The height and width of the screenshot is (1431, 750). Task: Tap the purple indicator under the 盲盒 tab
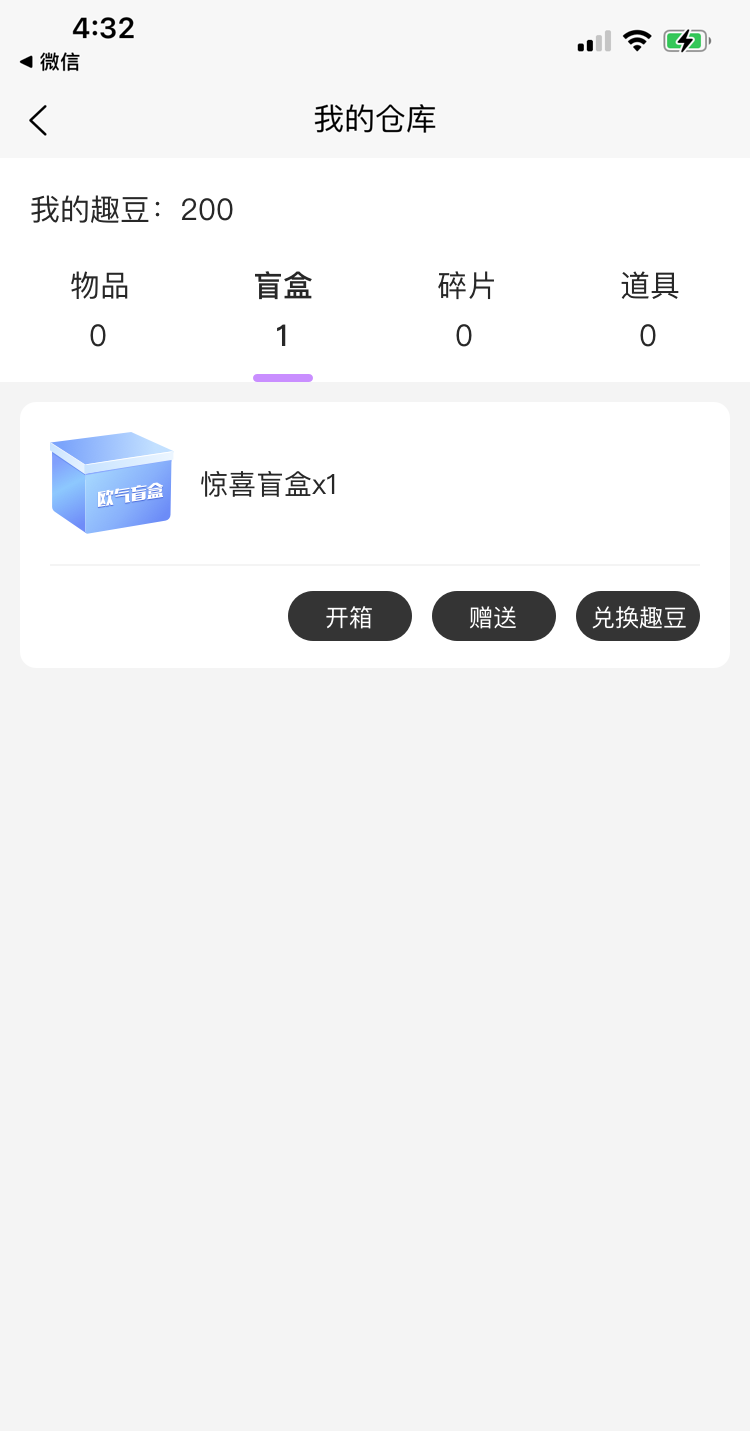pyautogui.click(x=282, y=378)
